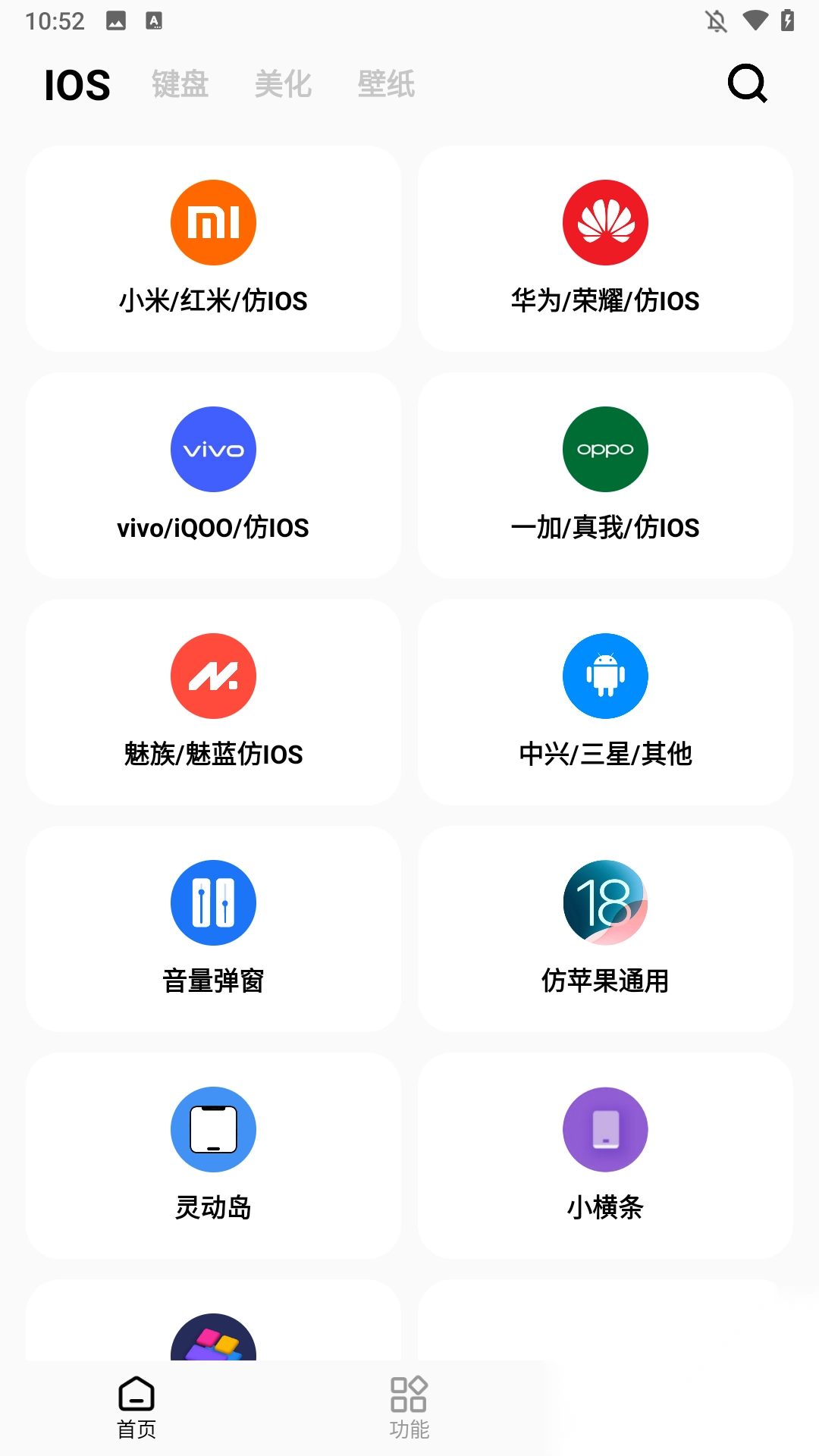Open 小米/红米/仿IOS card
The height and width of the screenshot is (1456, 819).
click(x=213, y=249)
